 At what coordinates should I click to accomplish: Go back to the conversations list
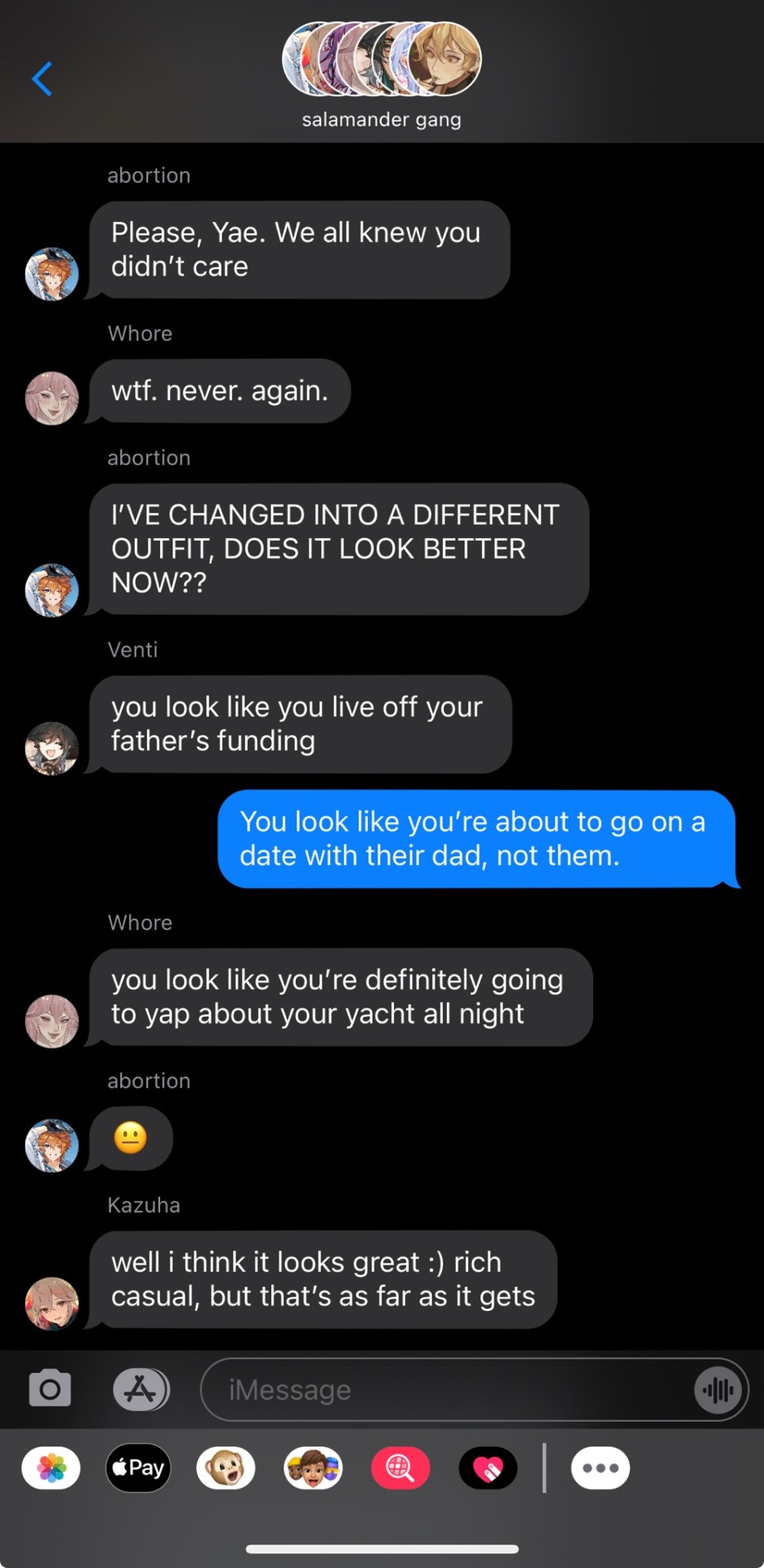coord(42,79)
